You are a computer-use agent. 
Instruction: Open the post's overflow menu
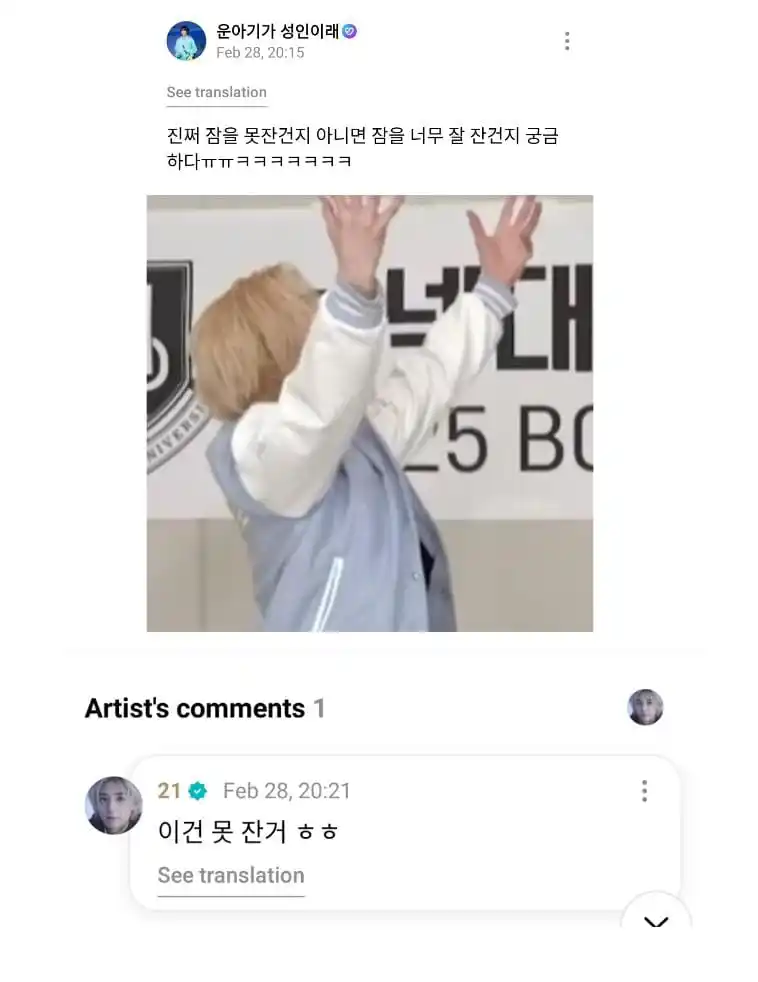(567, 41)
